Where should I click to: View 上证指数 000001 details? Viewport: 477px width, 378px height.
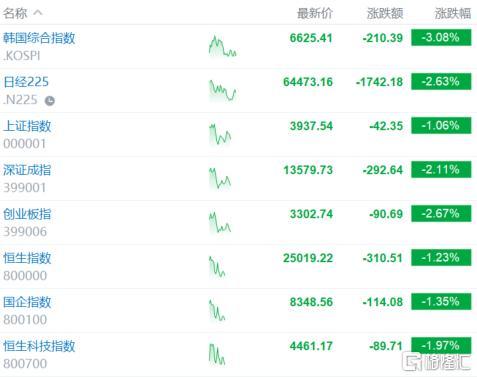[238, 135]
